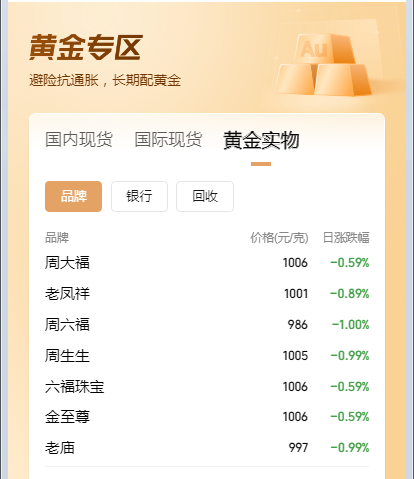
Task: Select the 黄金实物 tab
Action: pos(261,140)
